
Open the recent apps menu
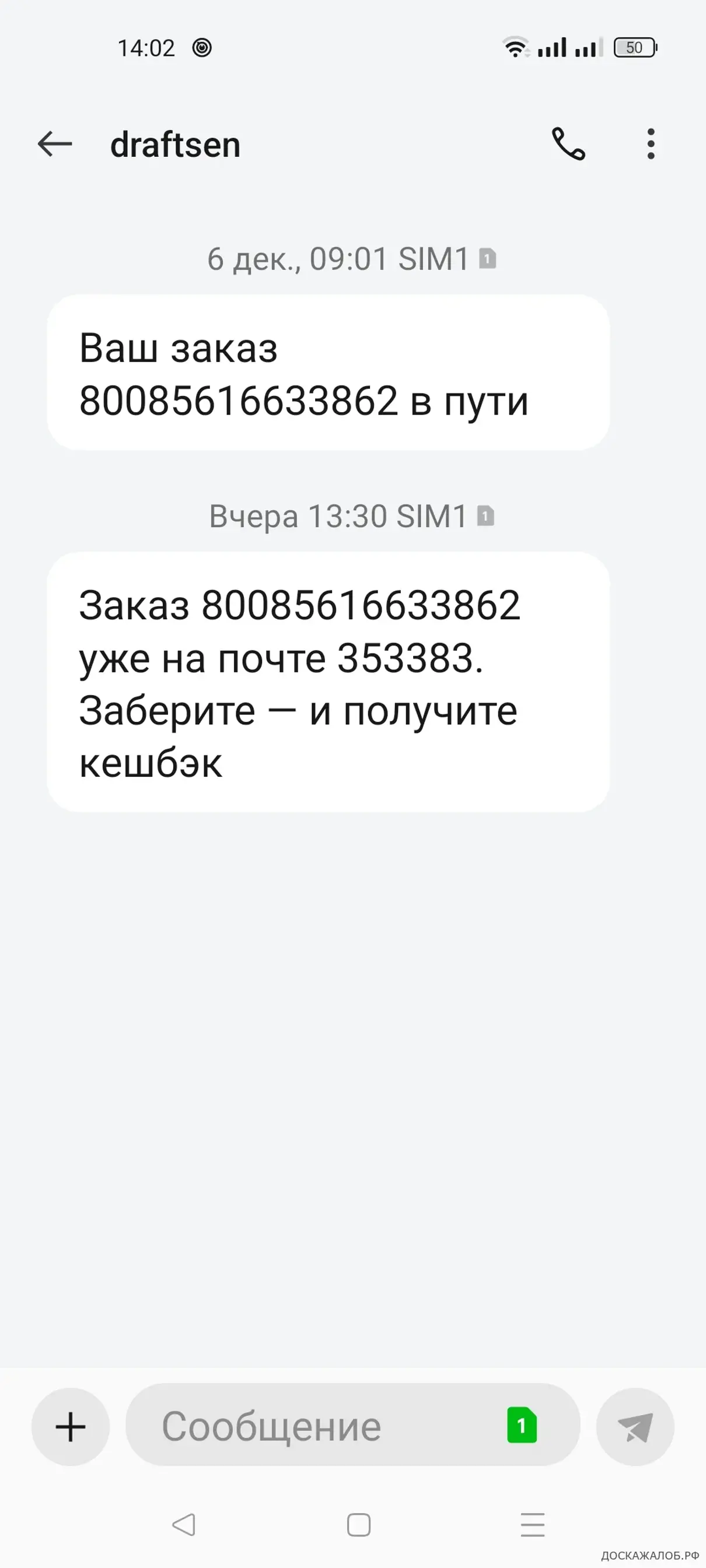(x=532, y=1524)
